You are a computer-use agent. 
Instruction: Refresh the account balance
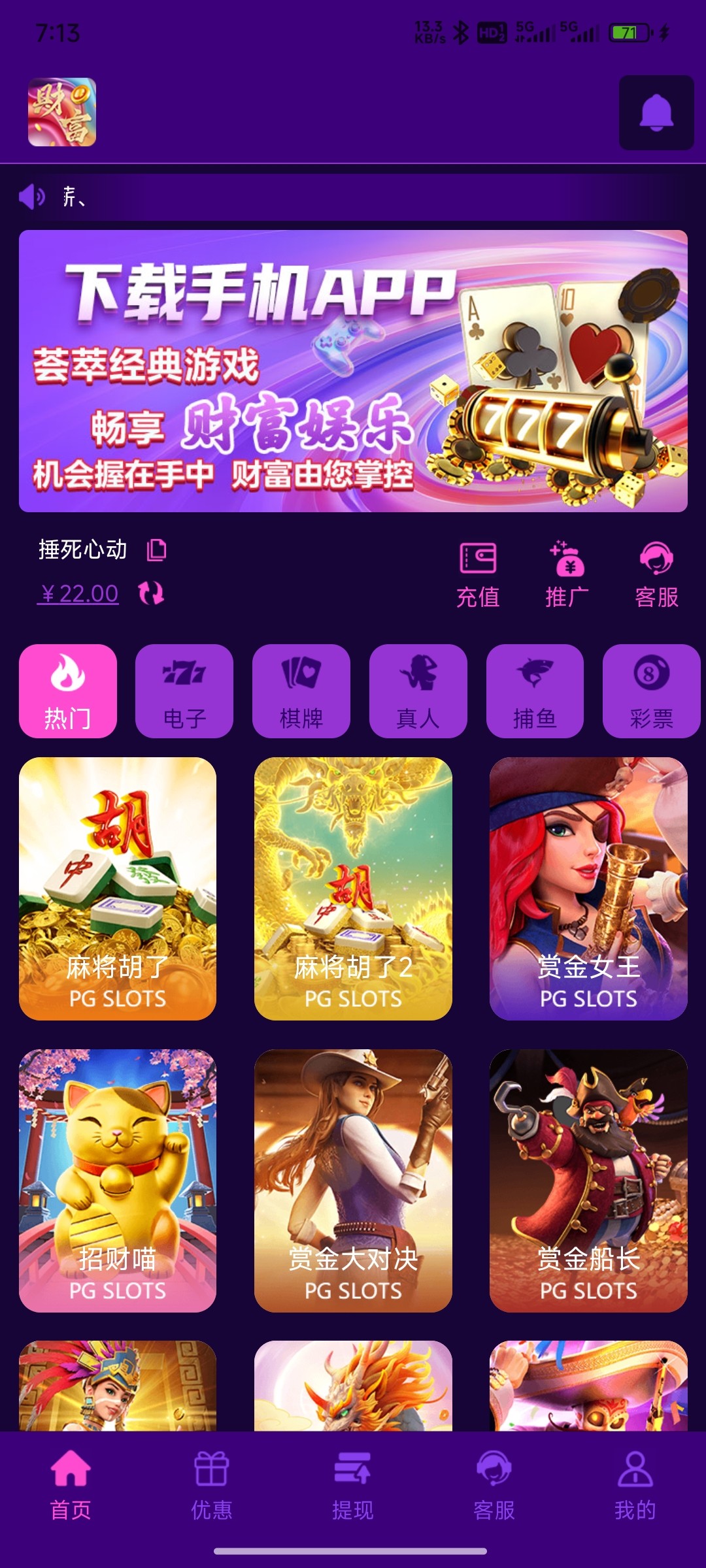point(151,593)
